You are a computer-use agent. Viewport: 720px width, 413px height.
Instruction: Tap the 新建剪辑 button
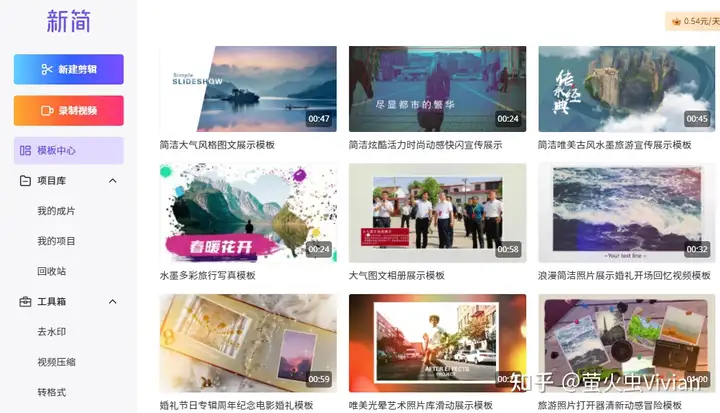pos(68,69)
